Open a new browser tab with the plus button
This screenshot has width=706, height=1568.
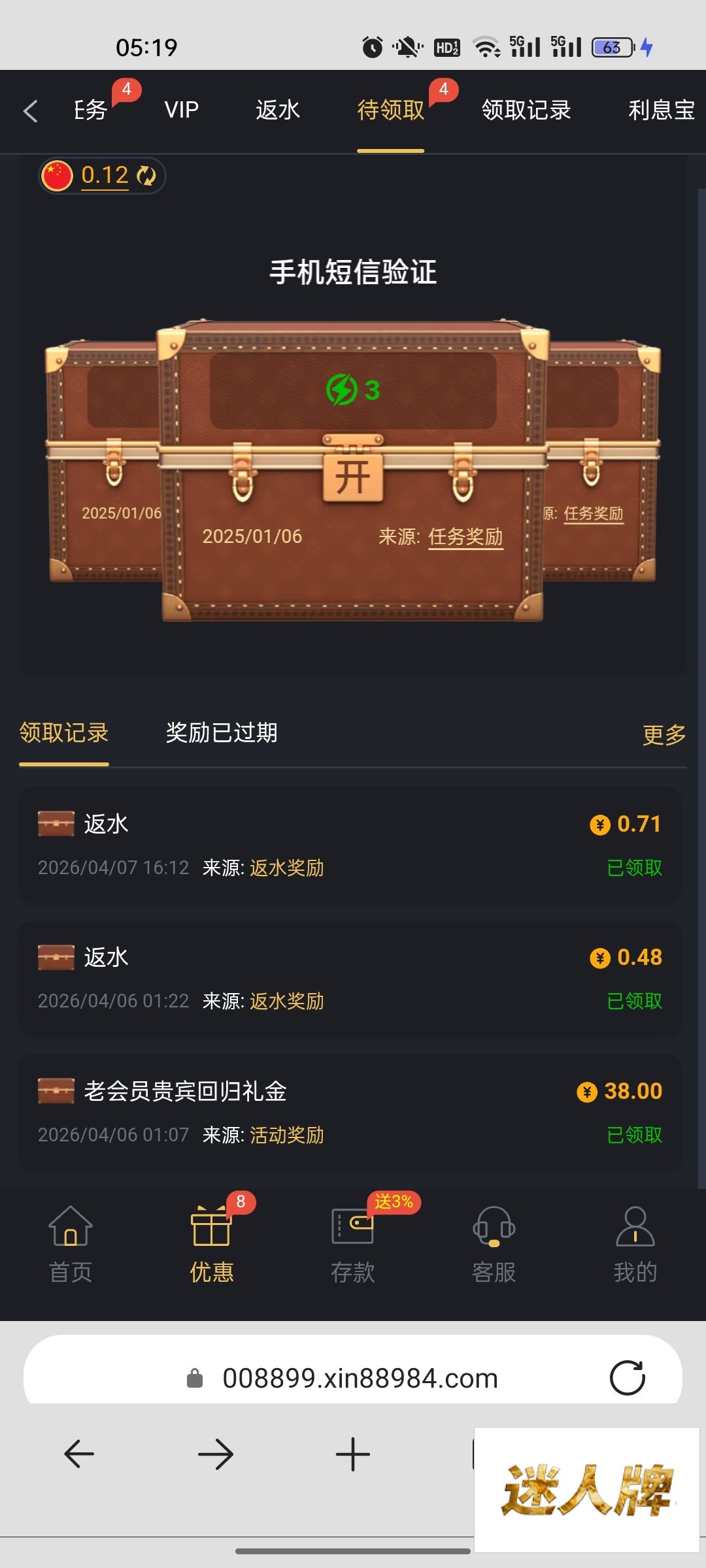click(353, 1454)
